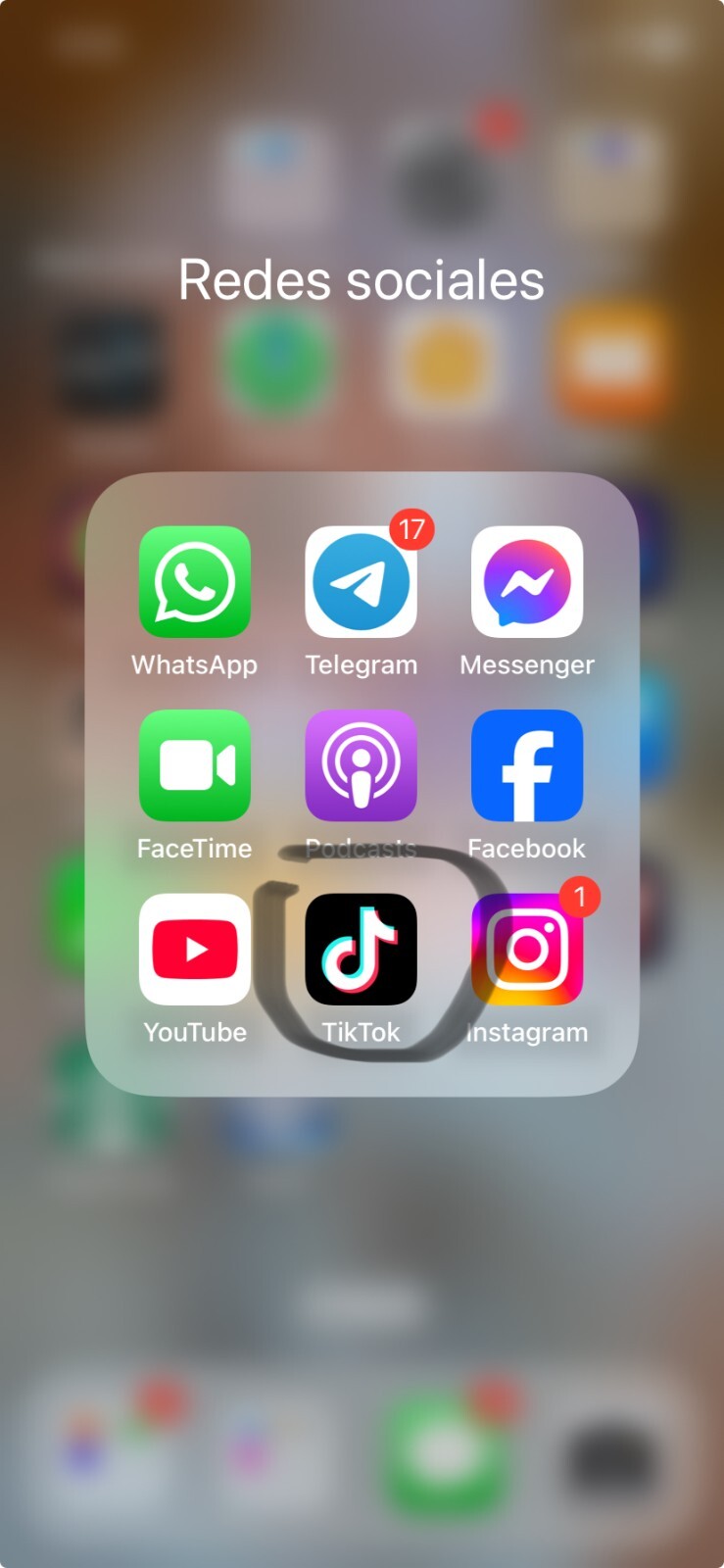Start the FaceTime app
This screenshot has width=724, height=1568.
click(195, 765)
